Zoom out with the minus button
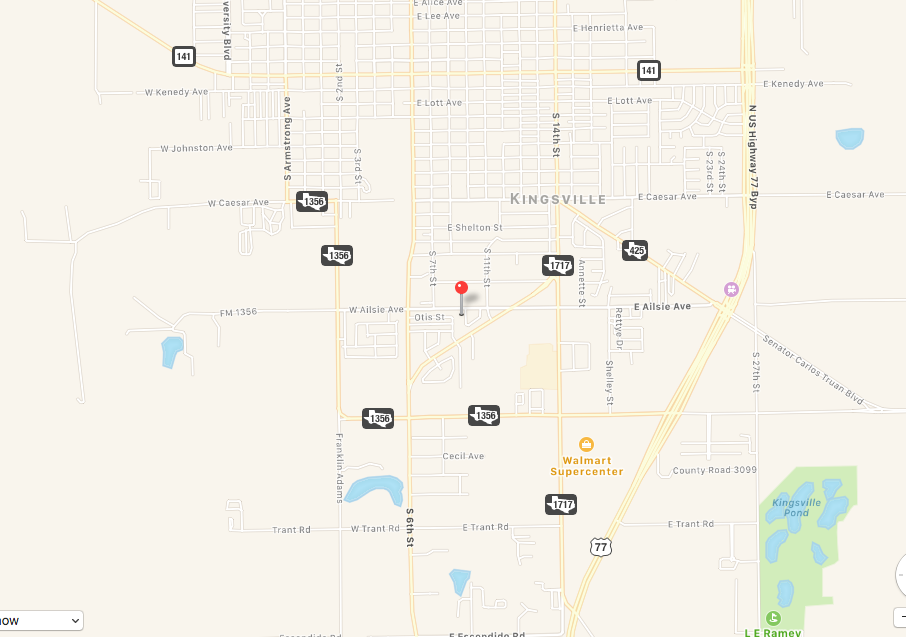The height and width of the screenshot is (637, 906). point(901,617)
